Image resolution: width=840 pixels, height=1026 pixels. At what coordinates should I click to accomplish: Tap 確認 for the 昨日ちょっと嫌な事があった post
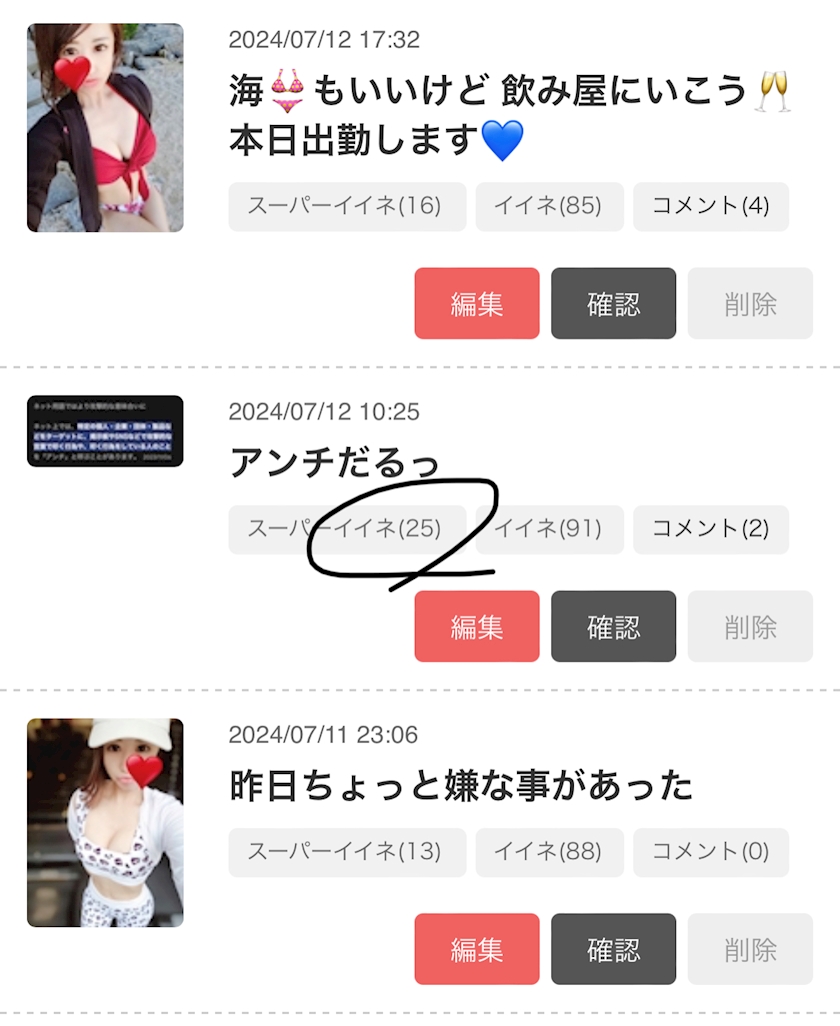[613, 949]
